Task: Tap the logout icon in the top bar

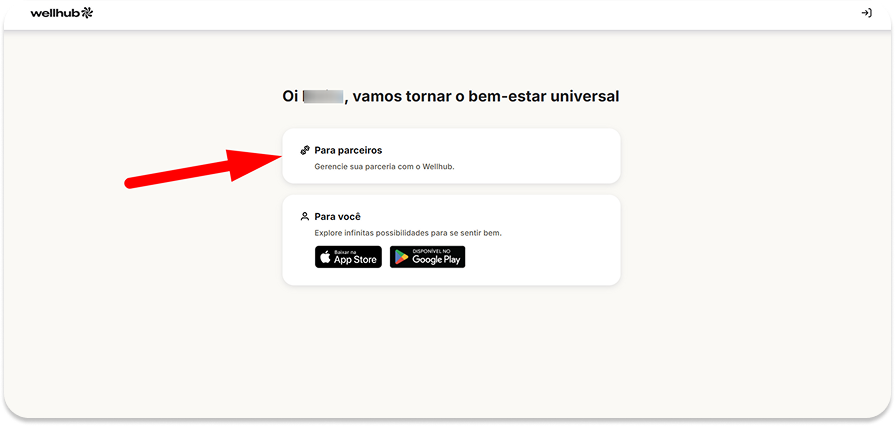Action: [866, 13]
